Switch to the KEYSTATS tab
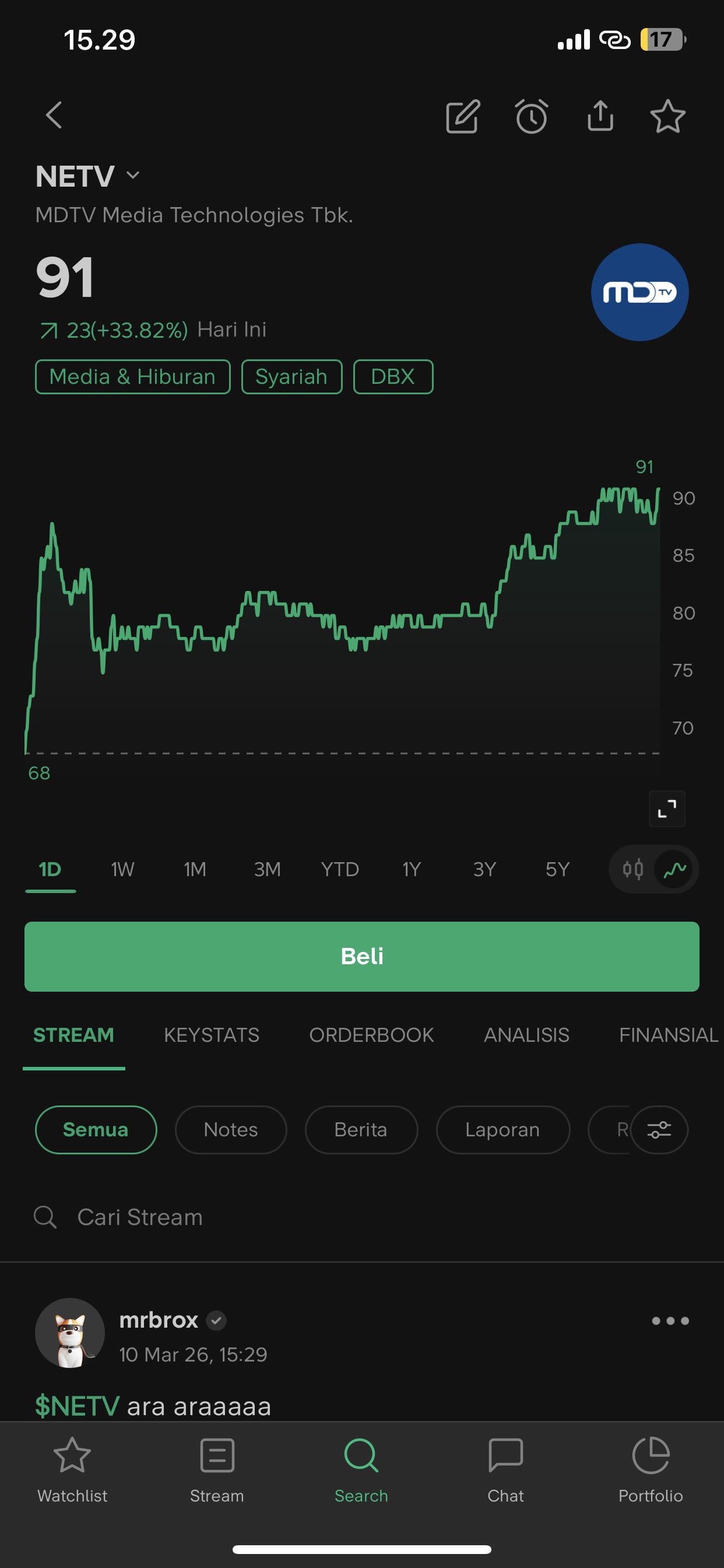 [x=211, y=1035]
